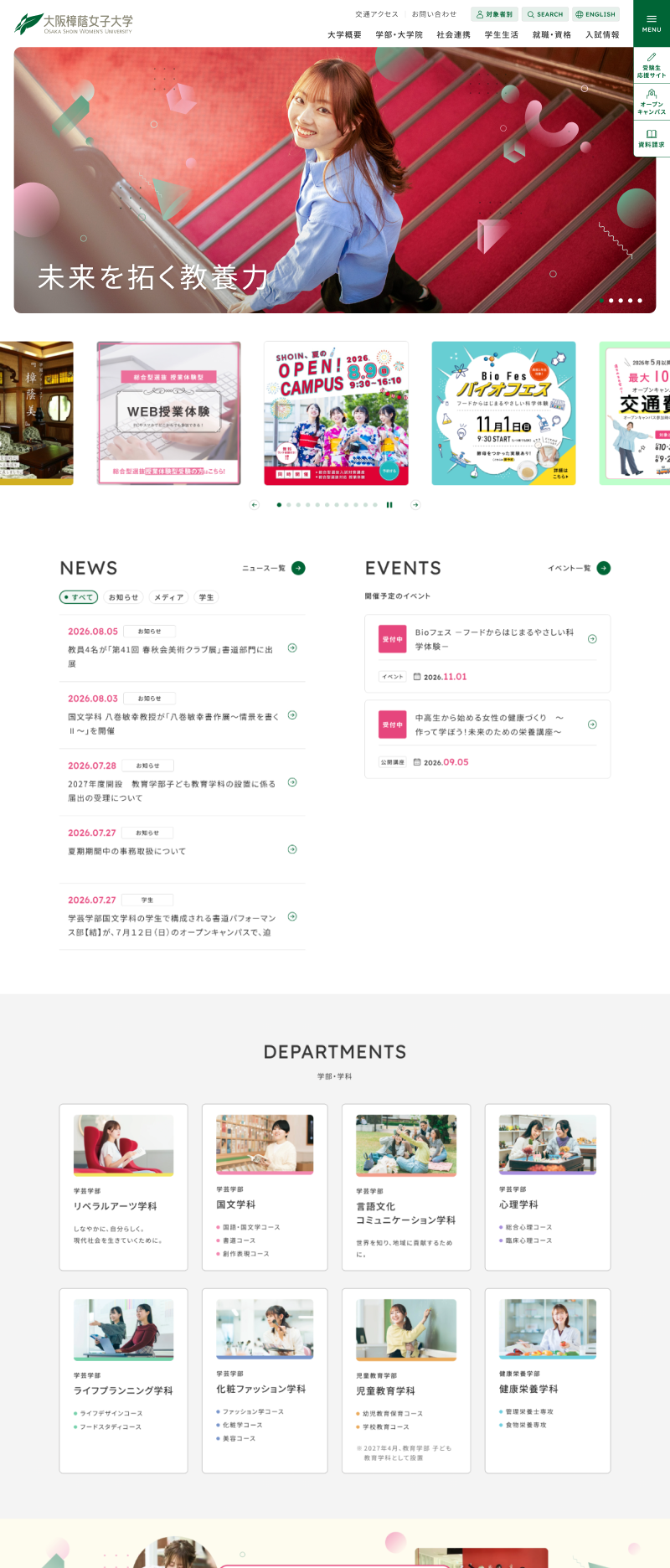Tap the SEARCH button in header

[545, 14]
